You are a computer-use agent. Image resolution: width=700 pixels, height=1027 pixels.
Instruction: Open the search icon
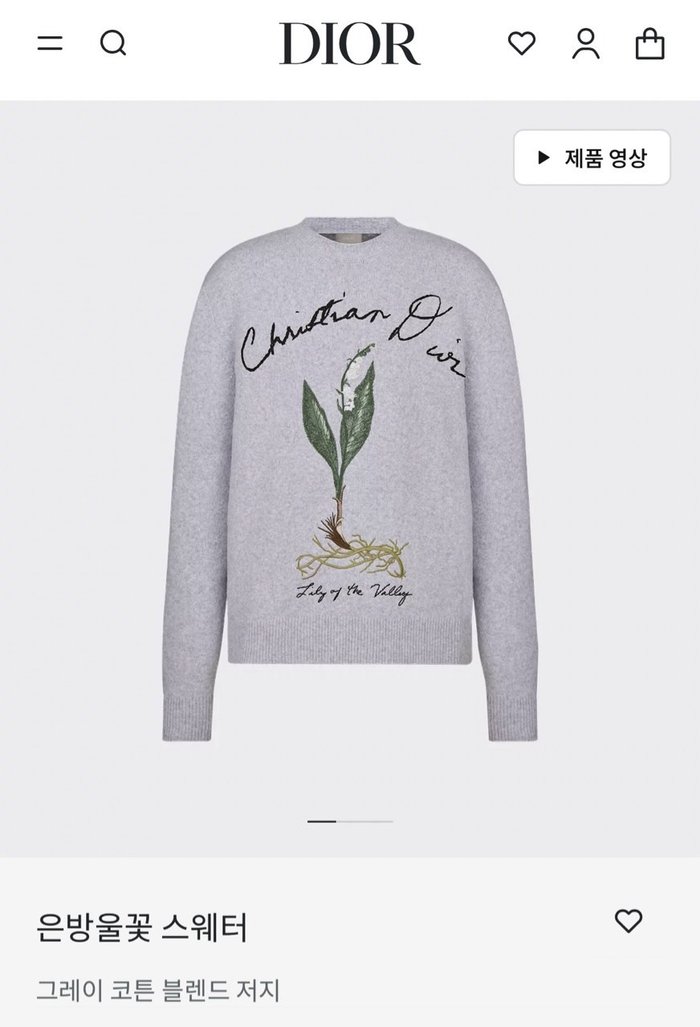113,44
